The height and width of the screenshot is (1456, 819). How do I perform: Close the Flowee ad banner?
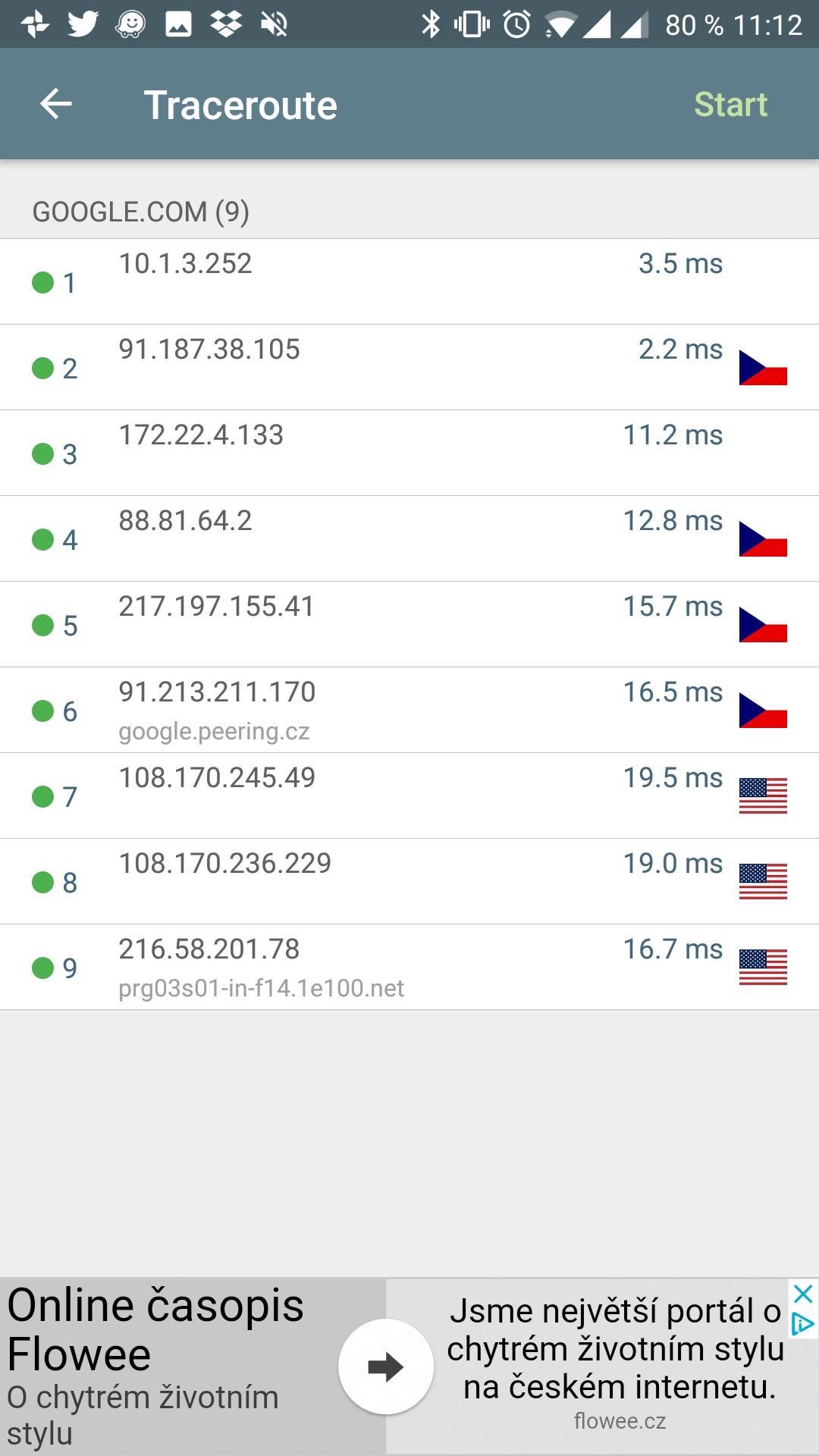803,1294
